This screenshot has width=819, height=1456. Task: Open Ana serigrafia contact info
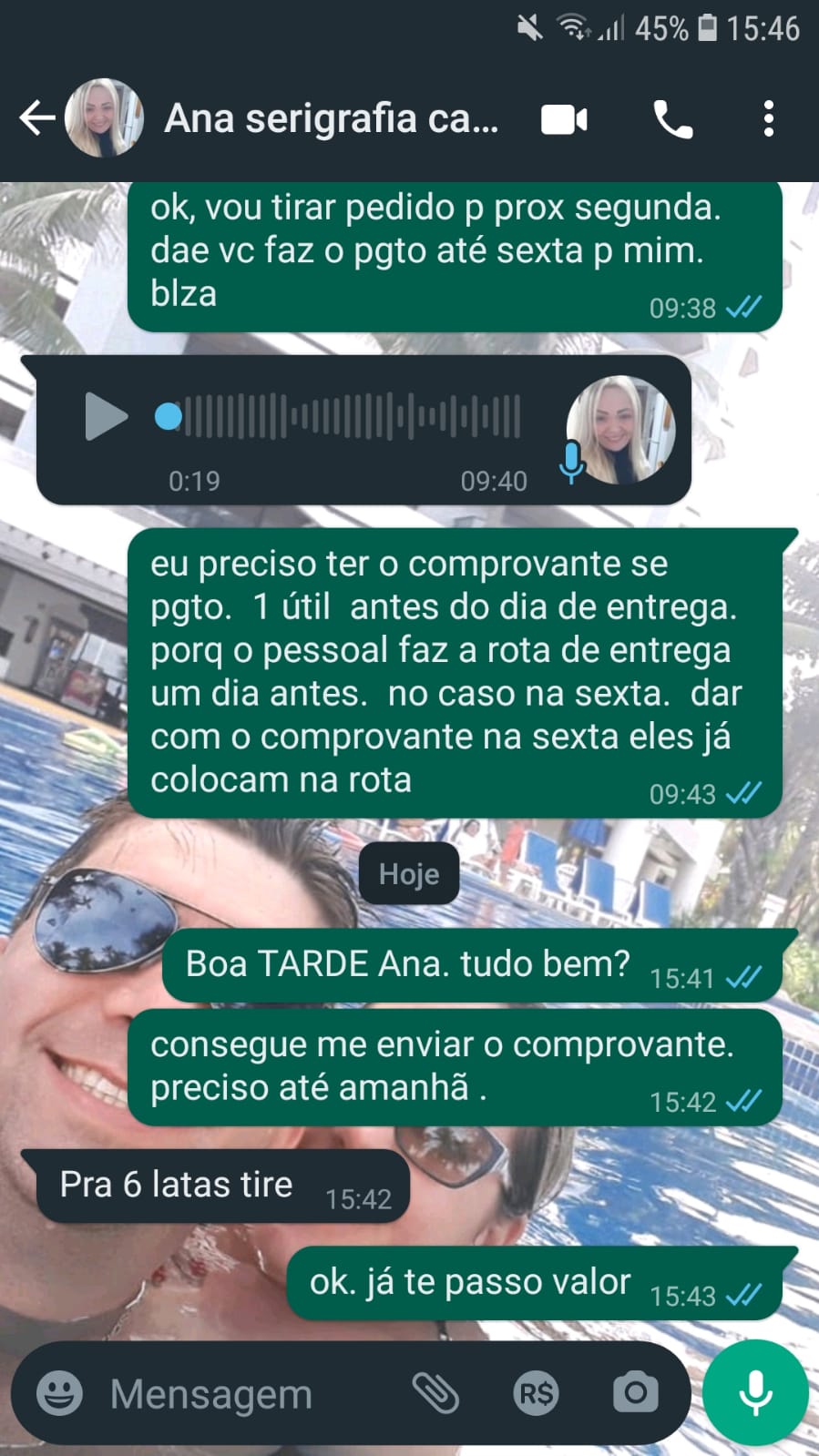pyautogui.click(x=331, y=118)
